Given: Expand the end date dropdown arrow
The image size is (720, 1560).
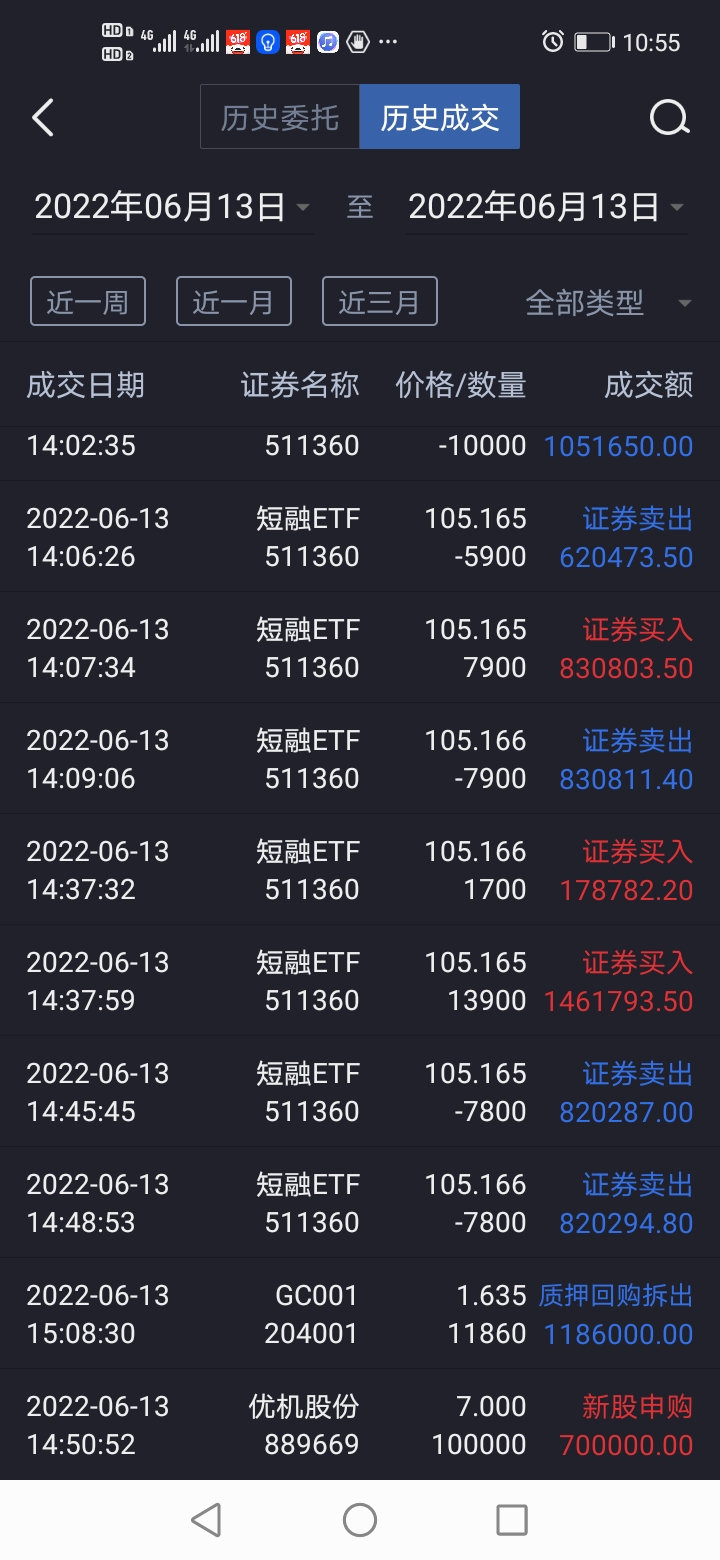Looking at the screenshot, I should 679,207.
